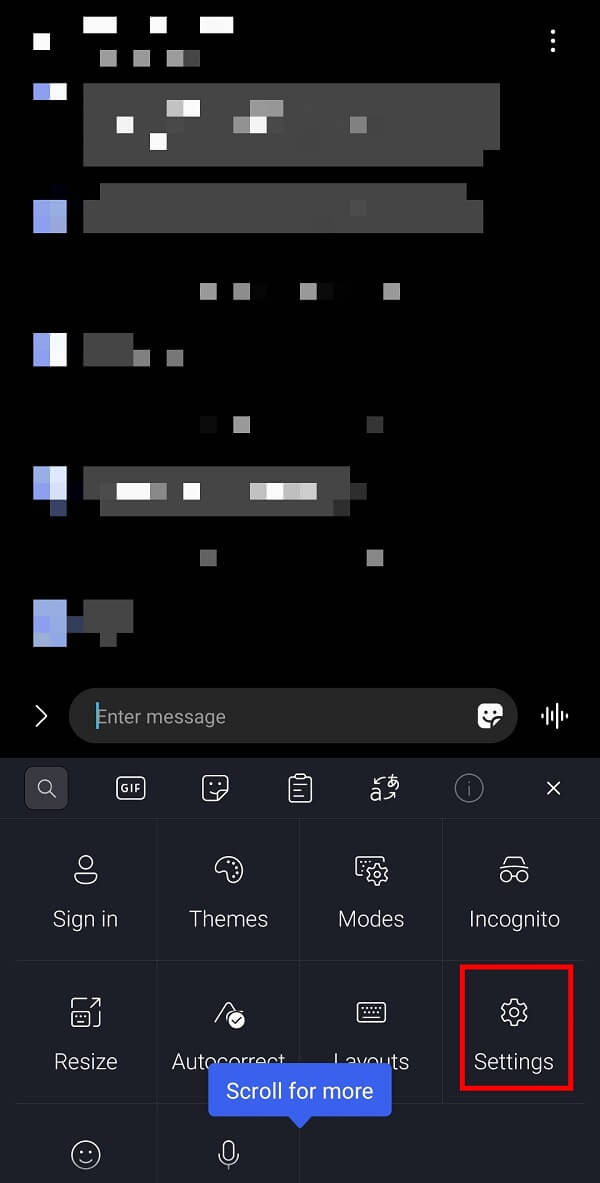Open the clipboard
This screenshot has height=1183, width=600.
(x=300, y=788)
